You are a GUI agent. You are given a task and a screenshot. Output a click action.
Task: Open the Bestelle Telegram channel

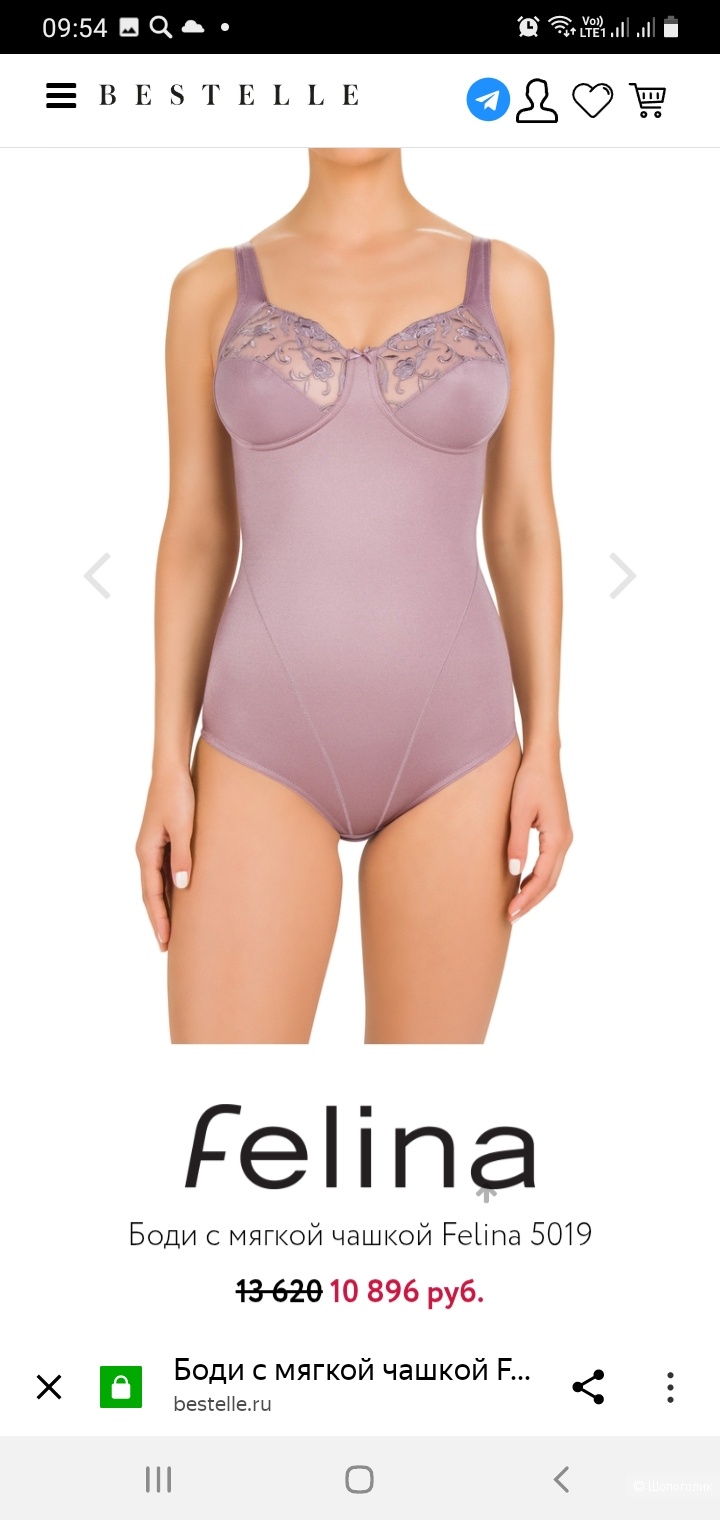tap(488, 100)
